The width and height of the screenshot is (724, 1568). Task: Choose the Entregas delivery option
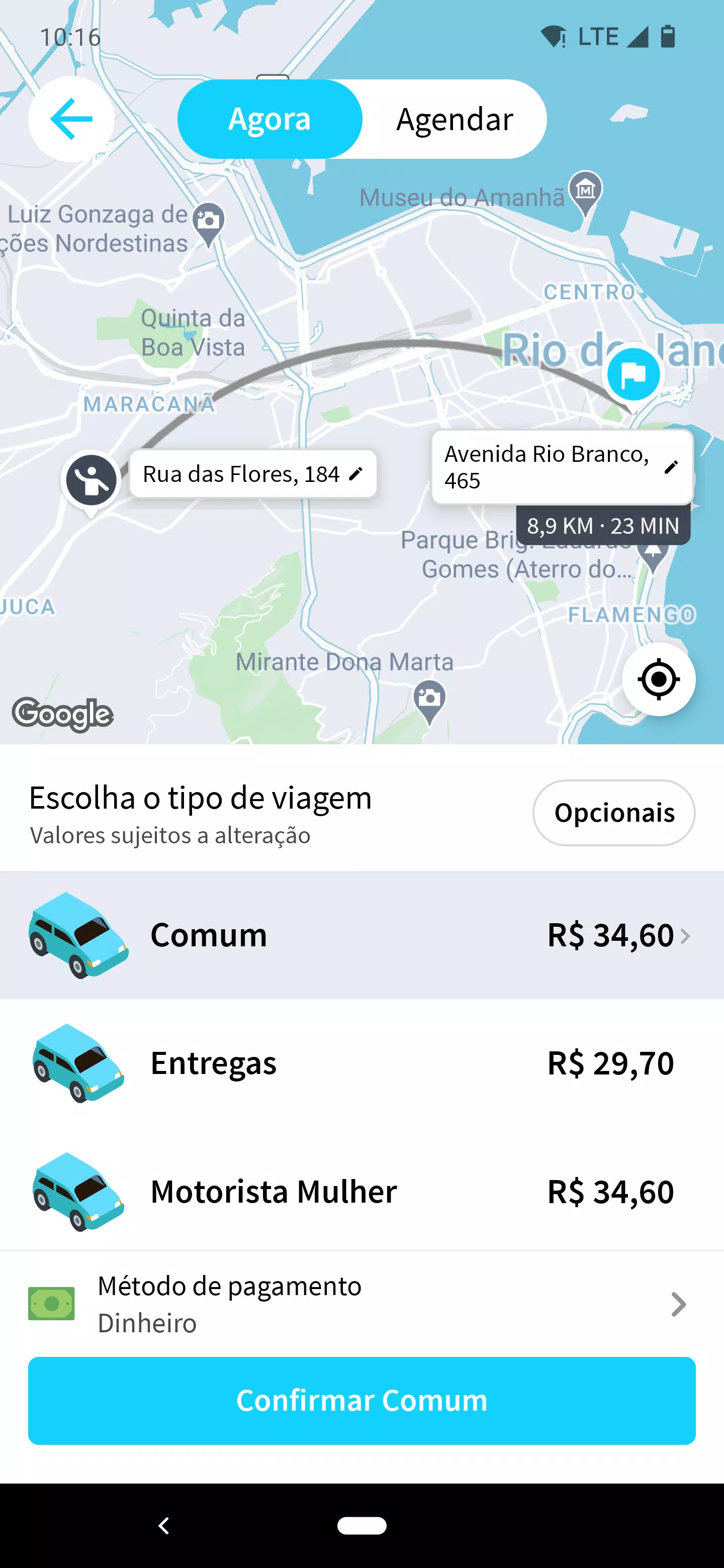pyautogui.click(x=361, y=1063)
